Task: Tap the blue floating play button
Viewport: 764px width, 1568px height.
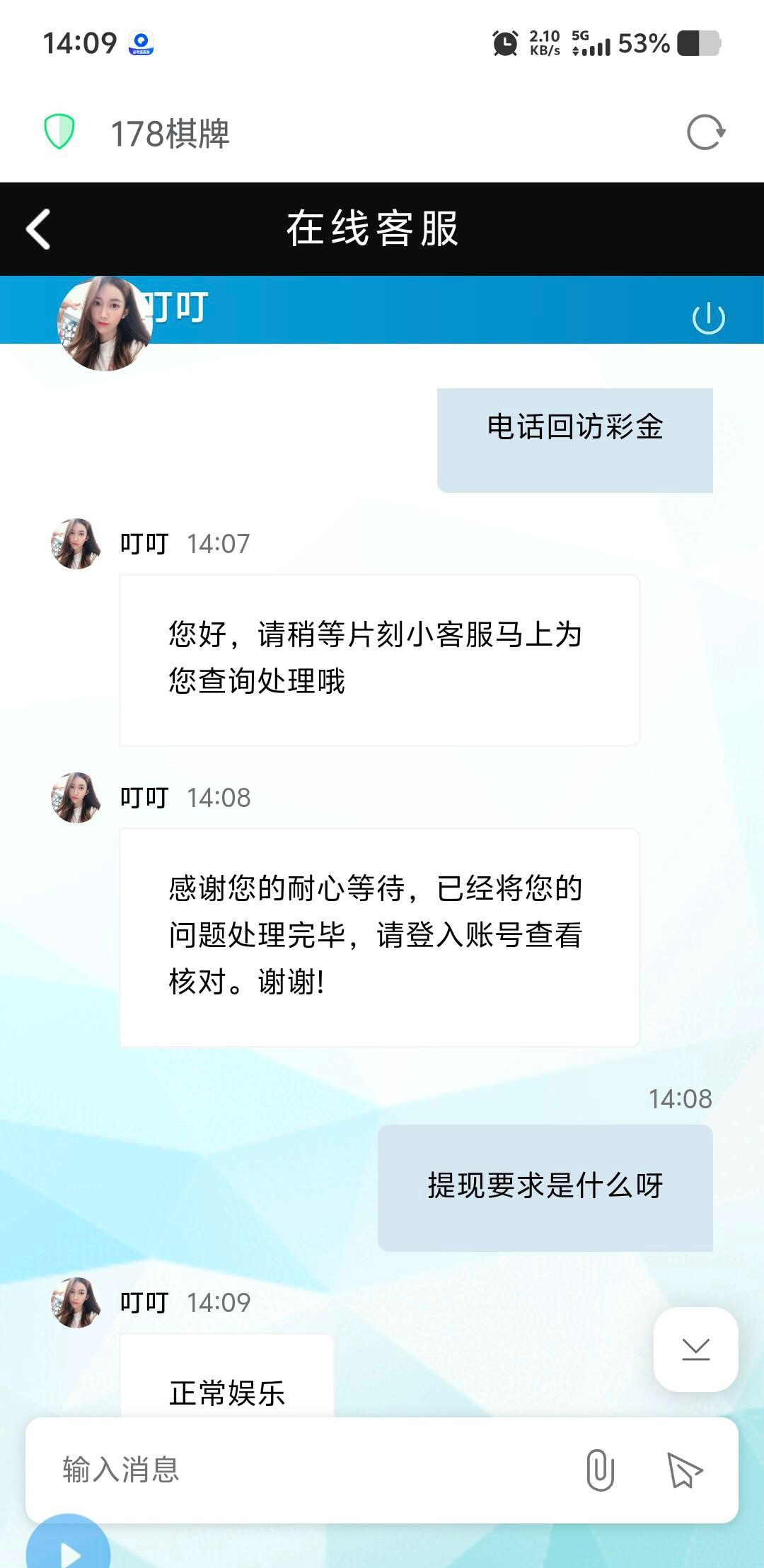Action: [69, 1549]
